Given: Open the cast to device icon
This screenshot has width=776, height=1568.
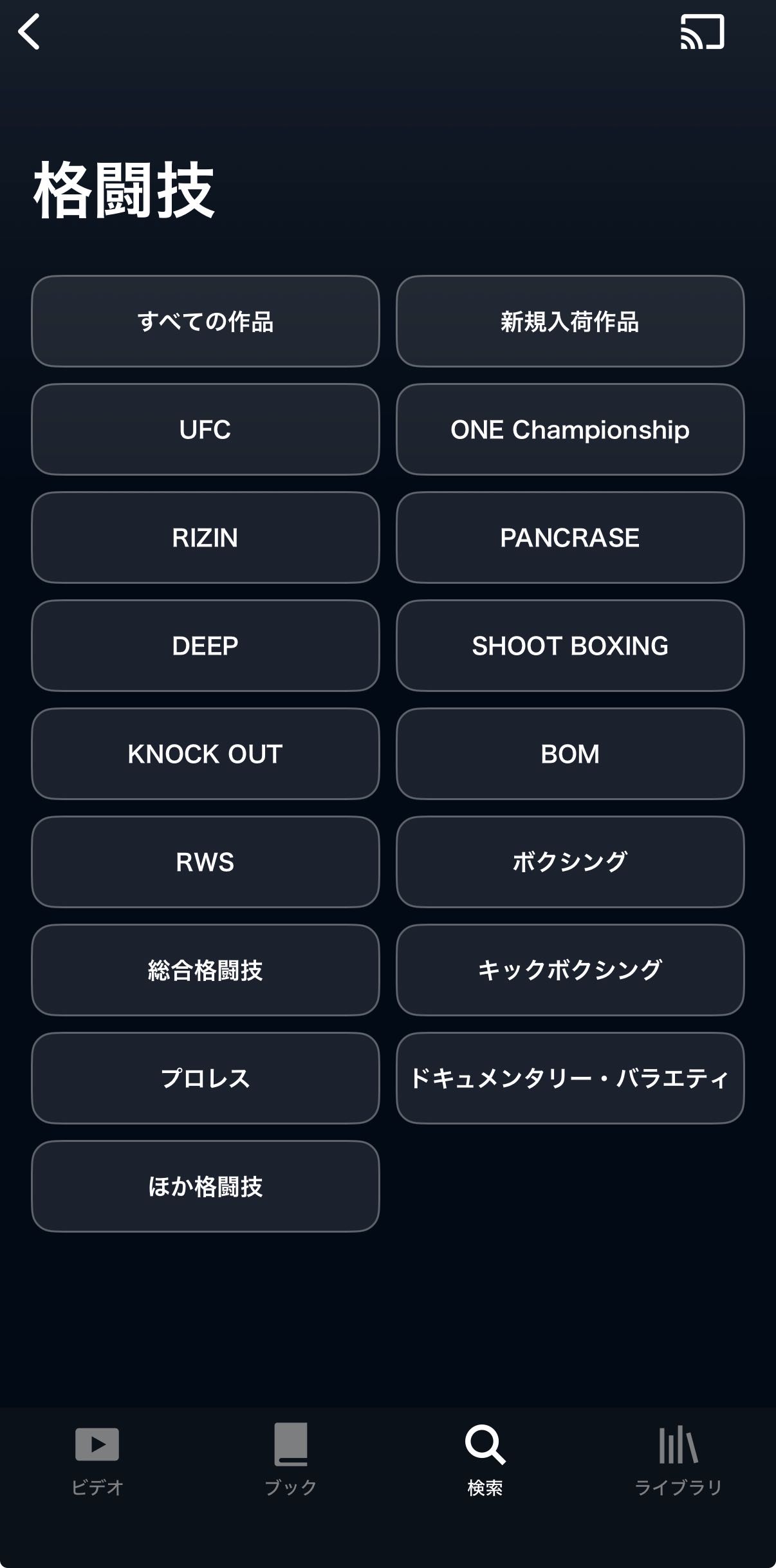Looking at the screenshot, I should coord(702,32).
